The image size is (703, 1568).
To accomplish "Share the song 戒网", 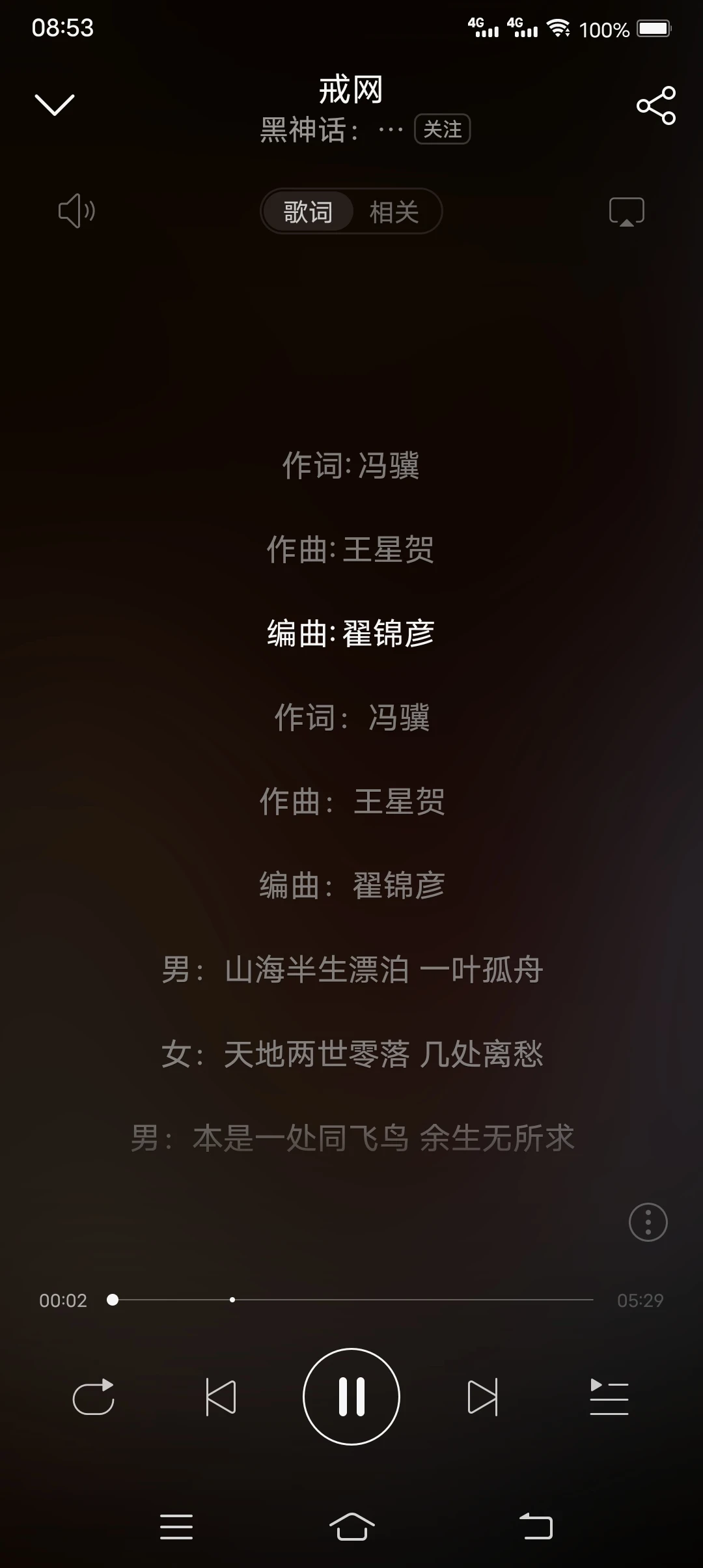I will (x=655, y=105).
